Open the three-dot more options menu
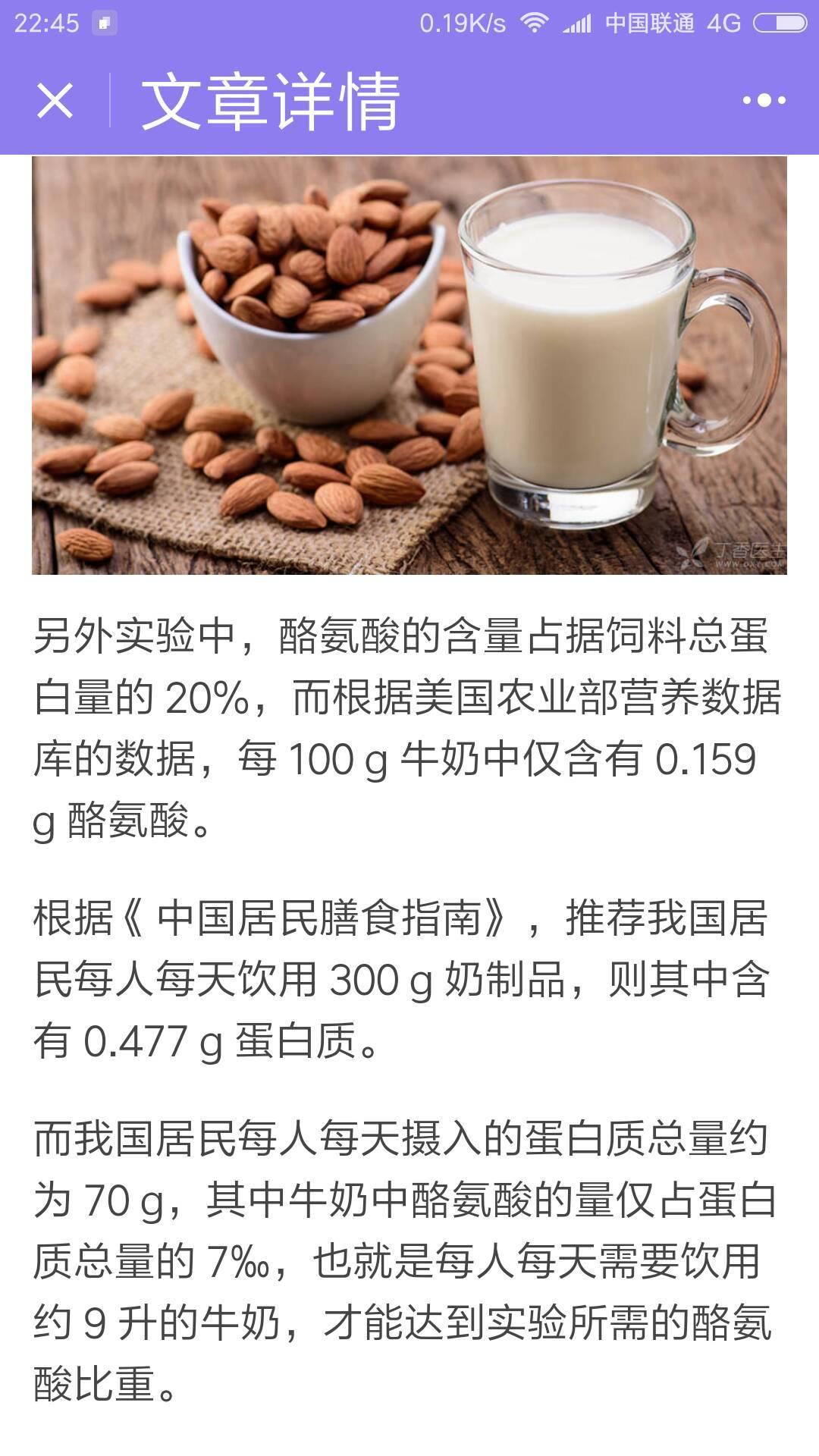819x1456 pixels. 764,100
